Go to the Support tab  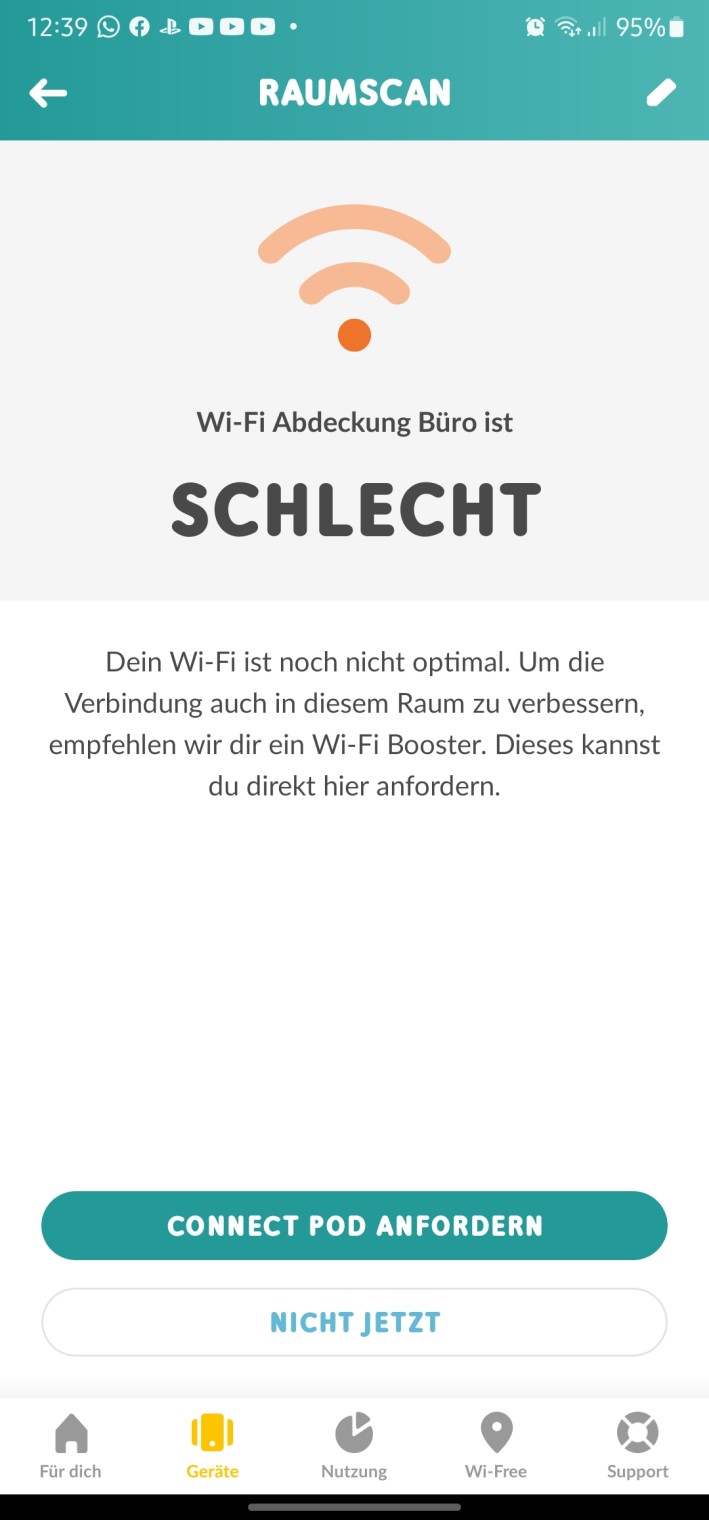point(637,1445)
